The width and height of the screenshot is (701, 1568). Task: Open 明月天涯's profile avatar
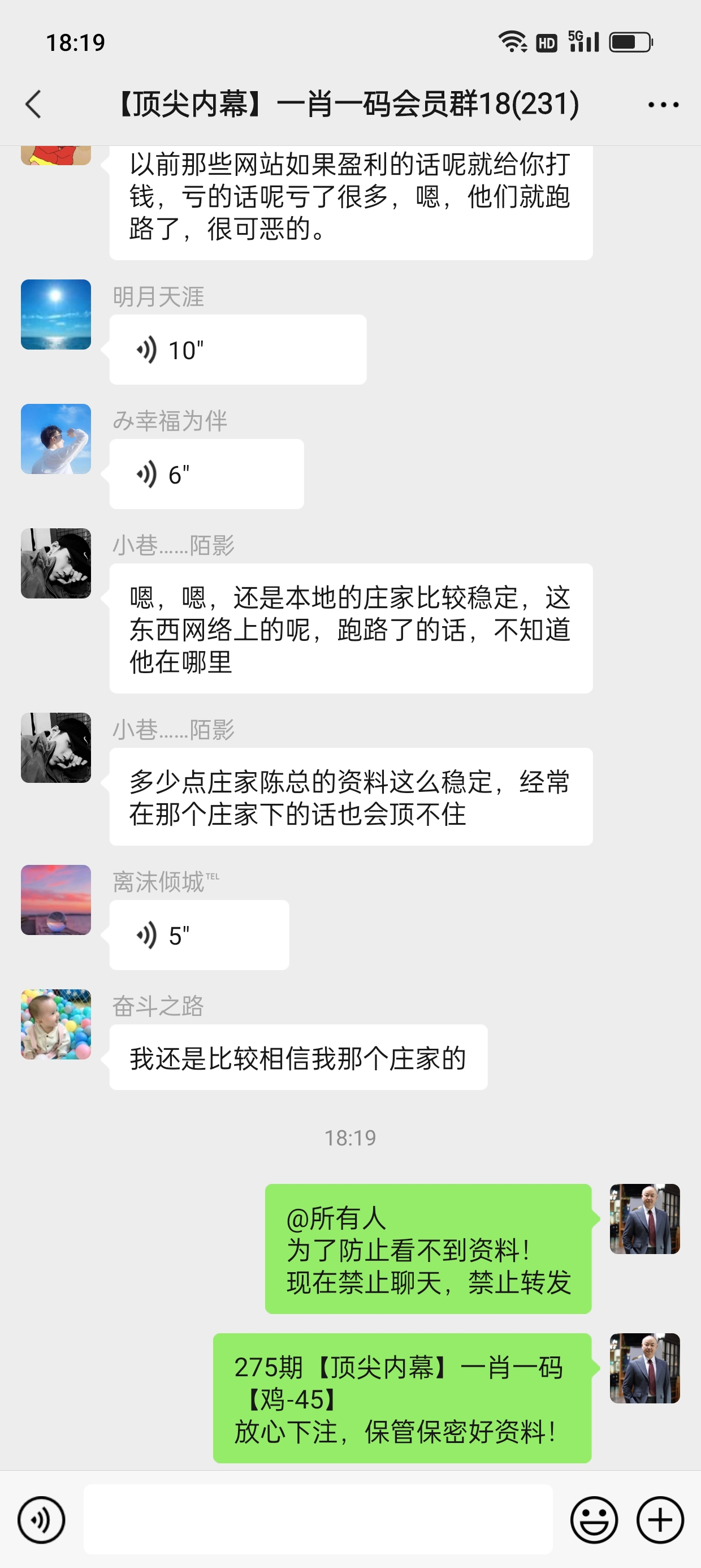[56, 315]
